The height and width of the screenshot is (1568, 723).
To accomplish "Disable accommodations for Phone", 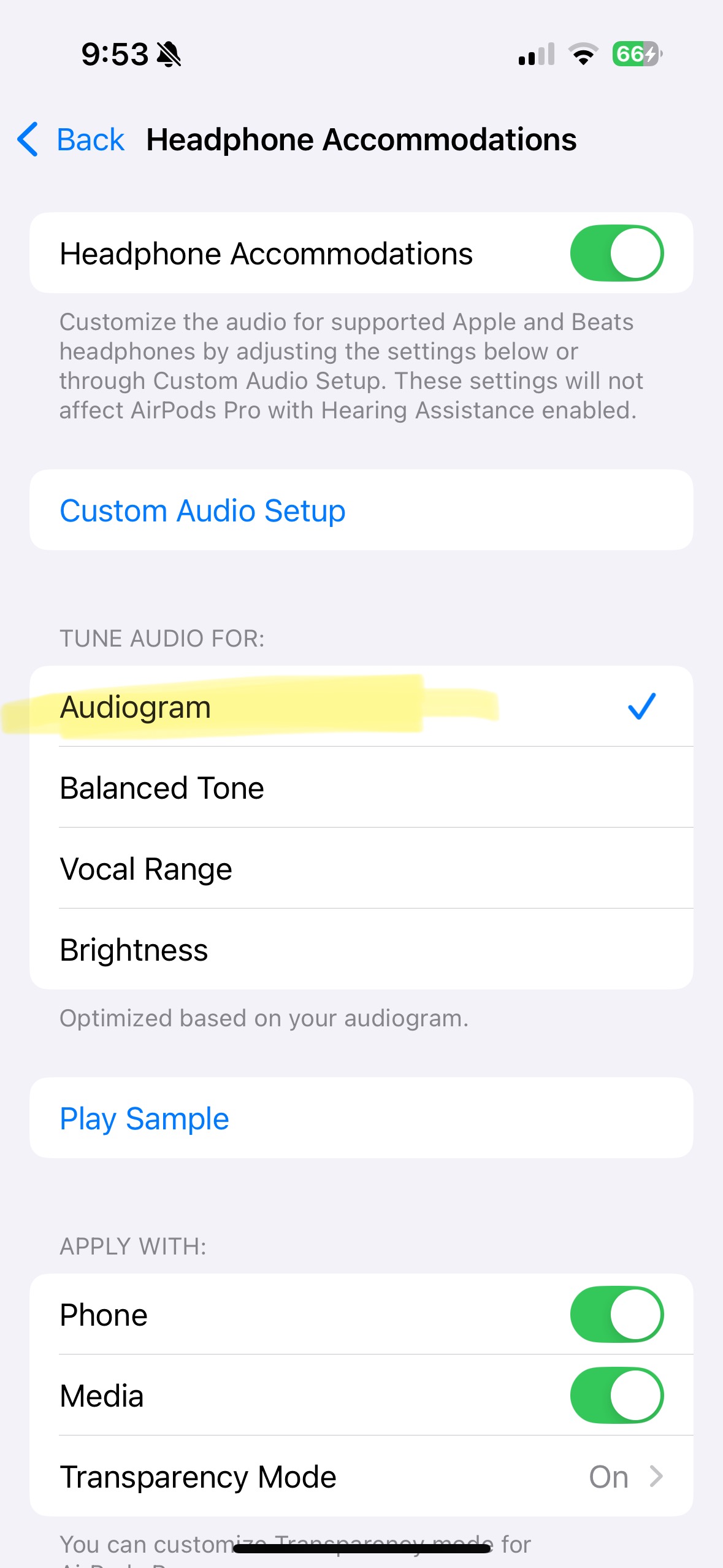I will coord(616,1314).
